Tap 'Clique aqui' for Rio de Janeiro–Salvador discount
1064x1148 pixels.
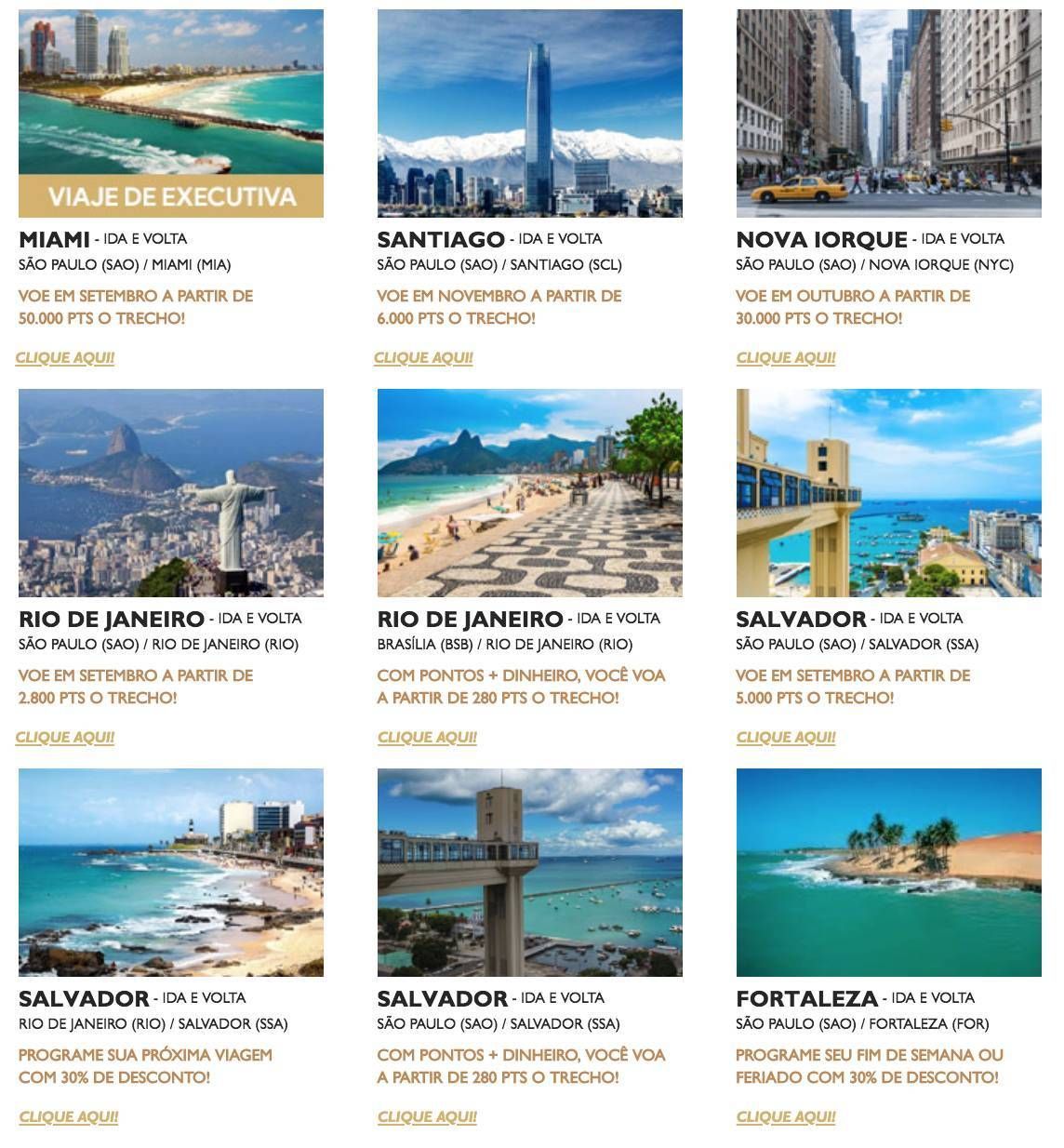point(69,1117)
